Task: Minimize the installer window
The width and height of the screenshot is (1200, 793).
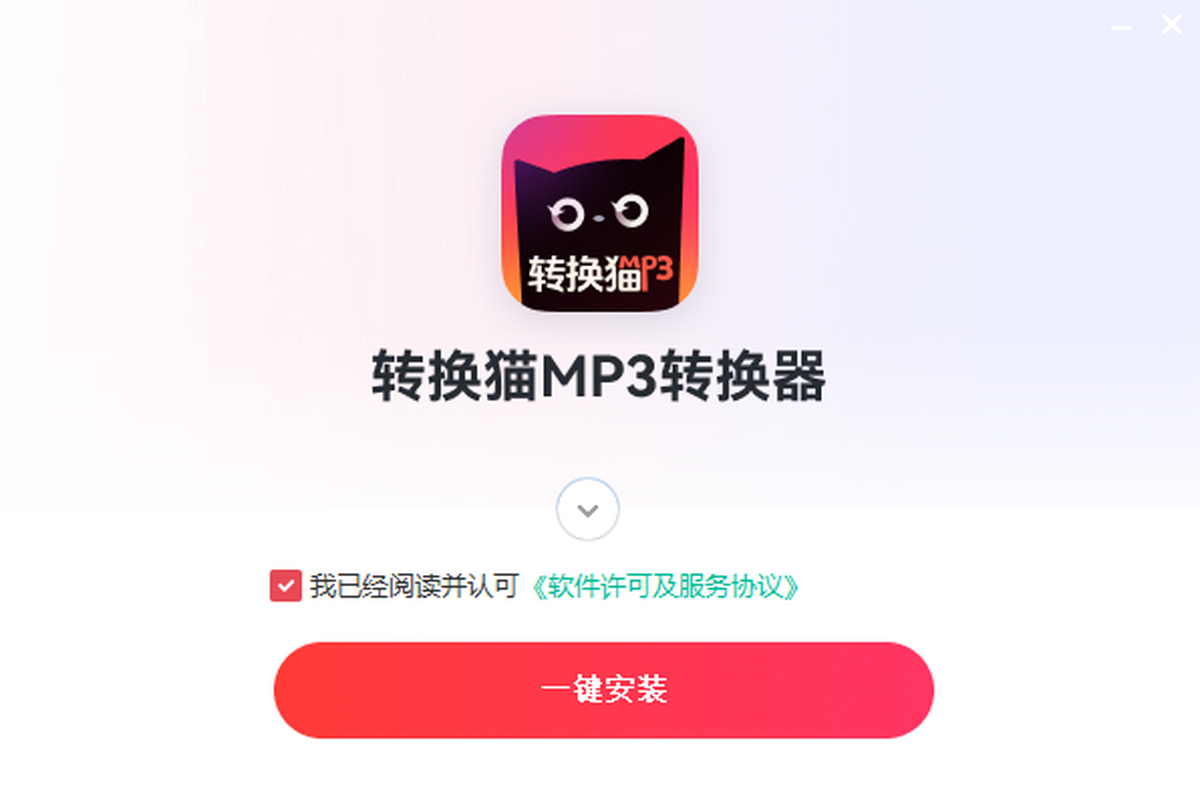Action: point(1122,27)
